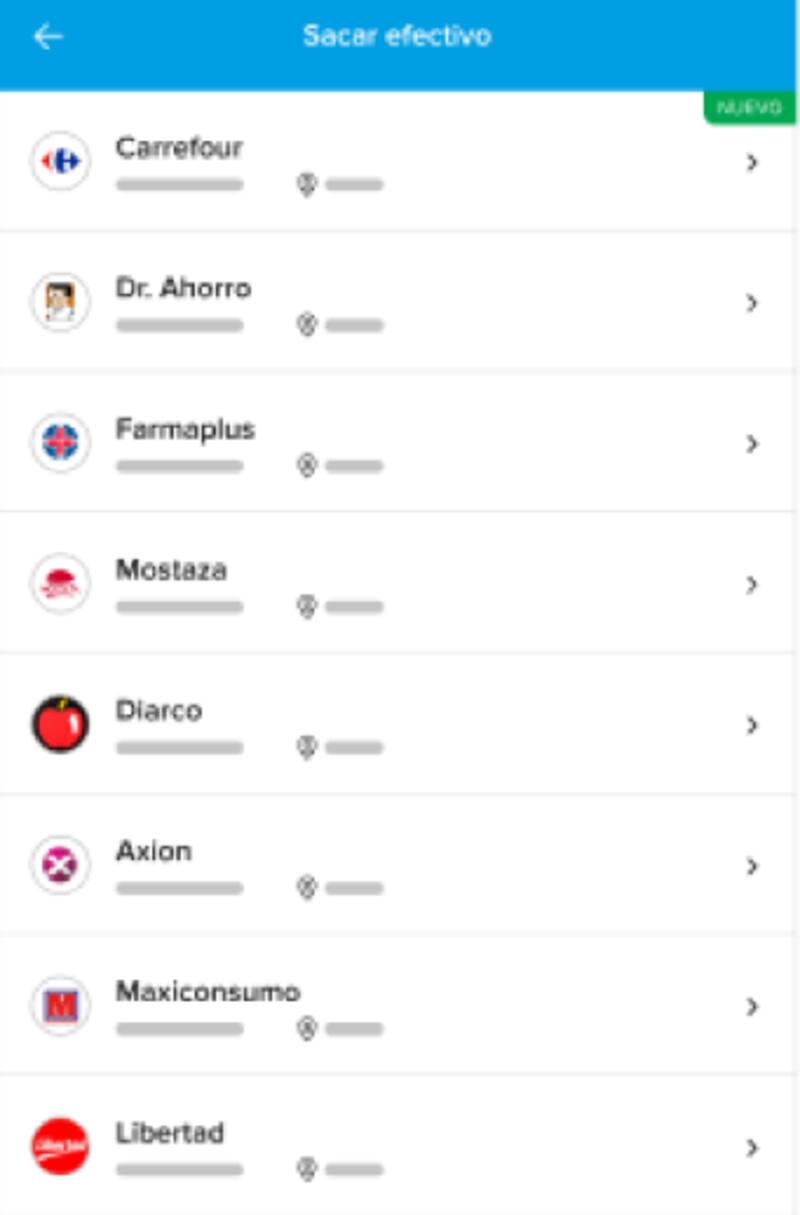The height and width of the screenshot is (1215, 800).
Task: Select the Axion option
Action: 398,866
